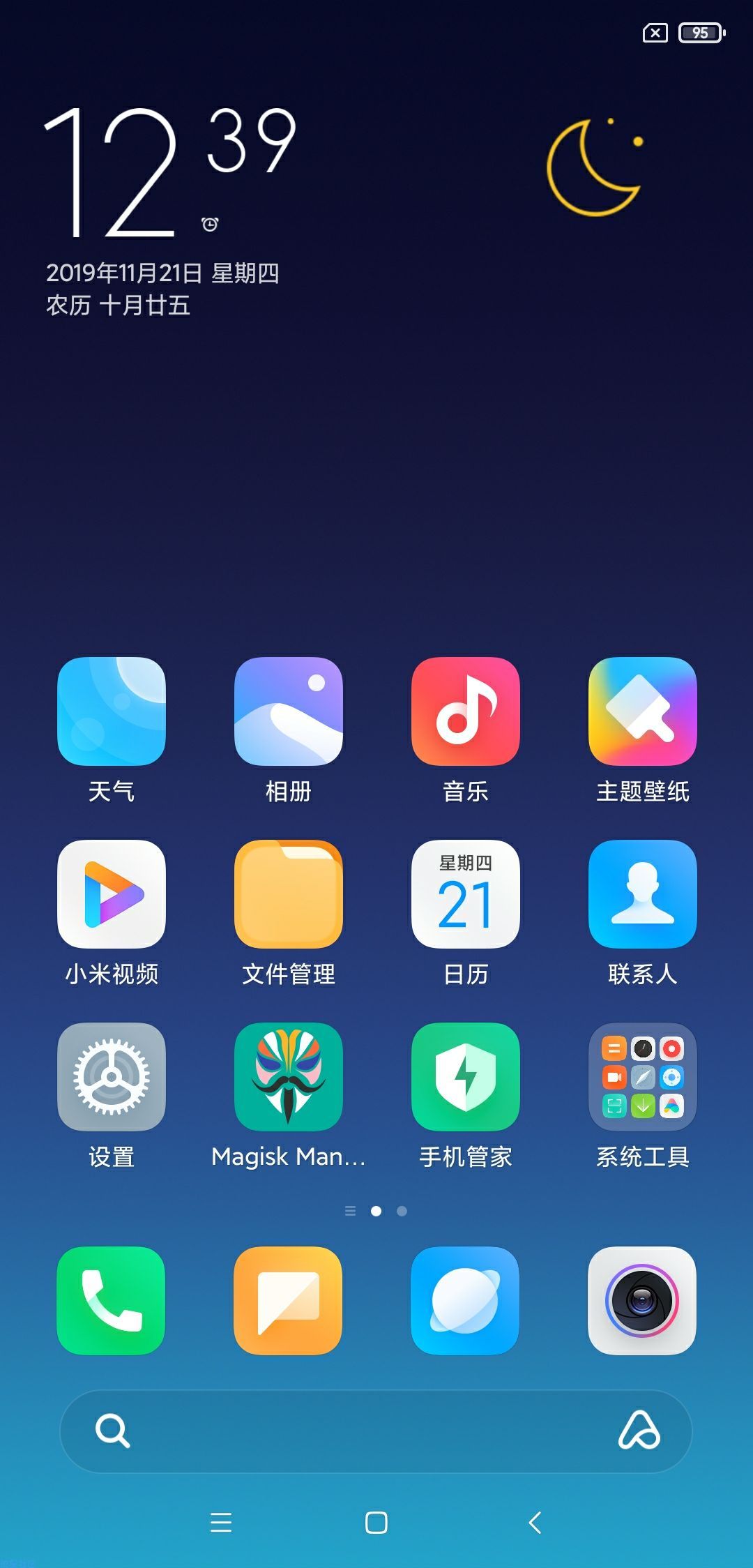Image resolution: width=753 pixels, height=1568 pixels.
Task: Open 手机管家 security app
Action: click(466, 1077)
